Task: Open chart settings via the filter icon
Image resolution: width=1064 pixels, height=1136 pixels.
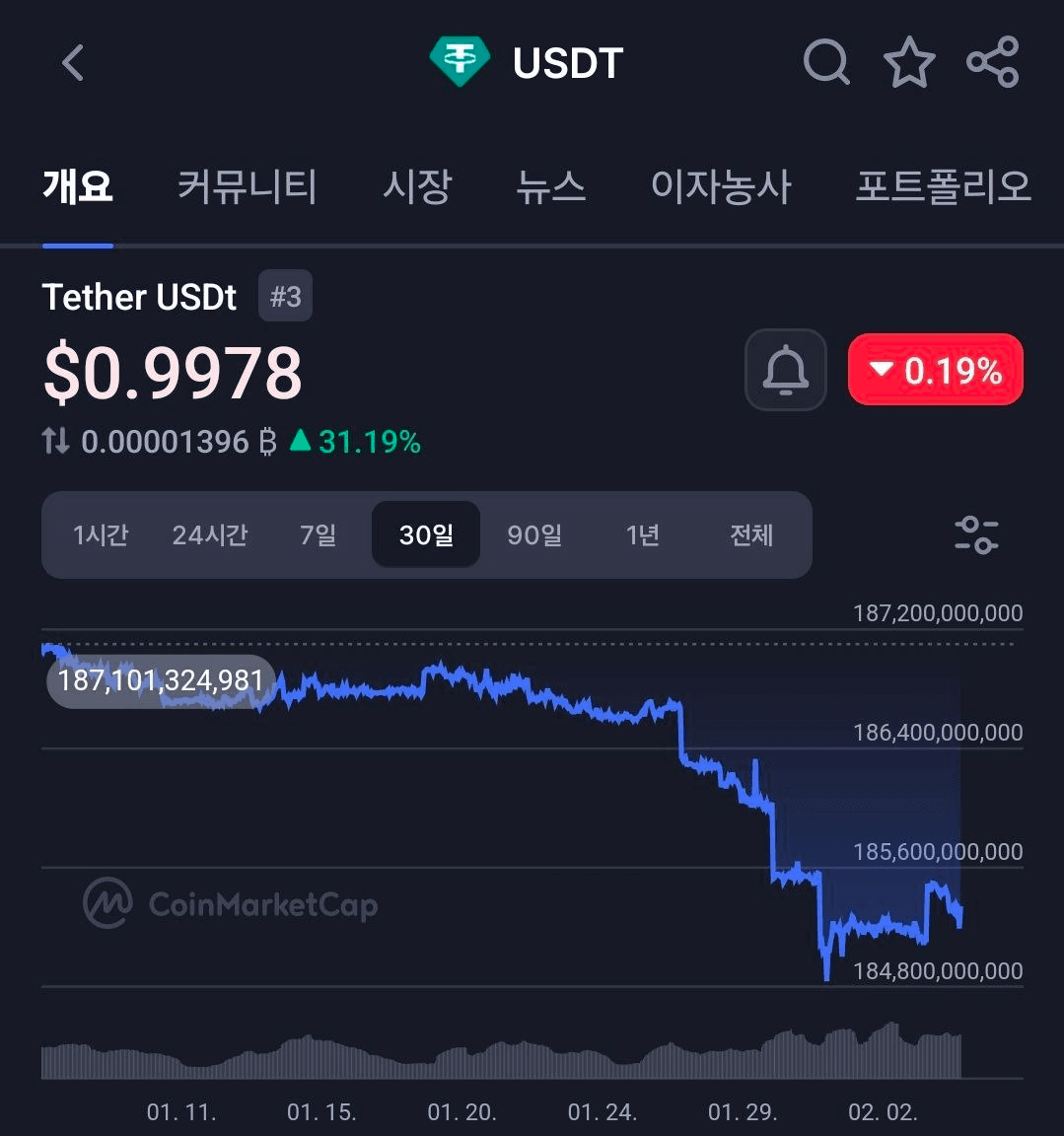Action: click(976, 535)
